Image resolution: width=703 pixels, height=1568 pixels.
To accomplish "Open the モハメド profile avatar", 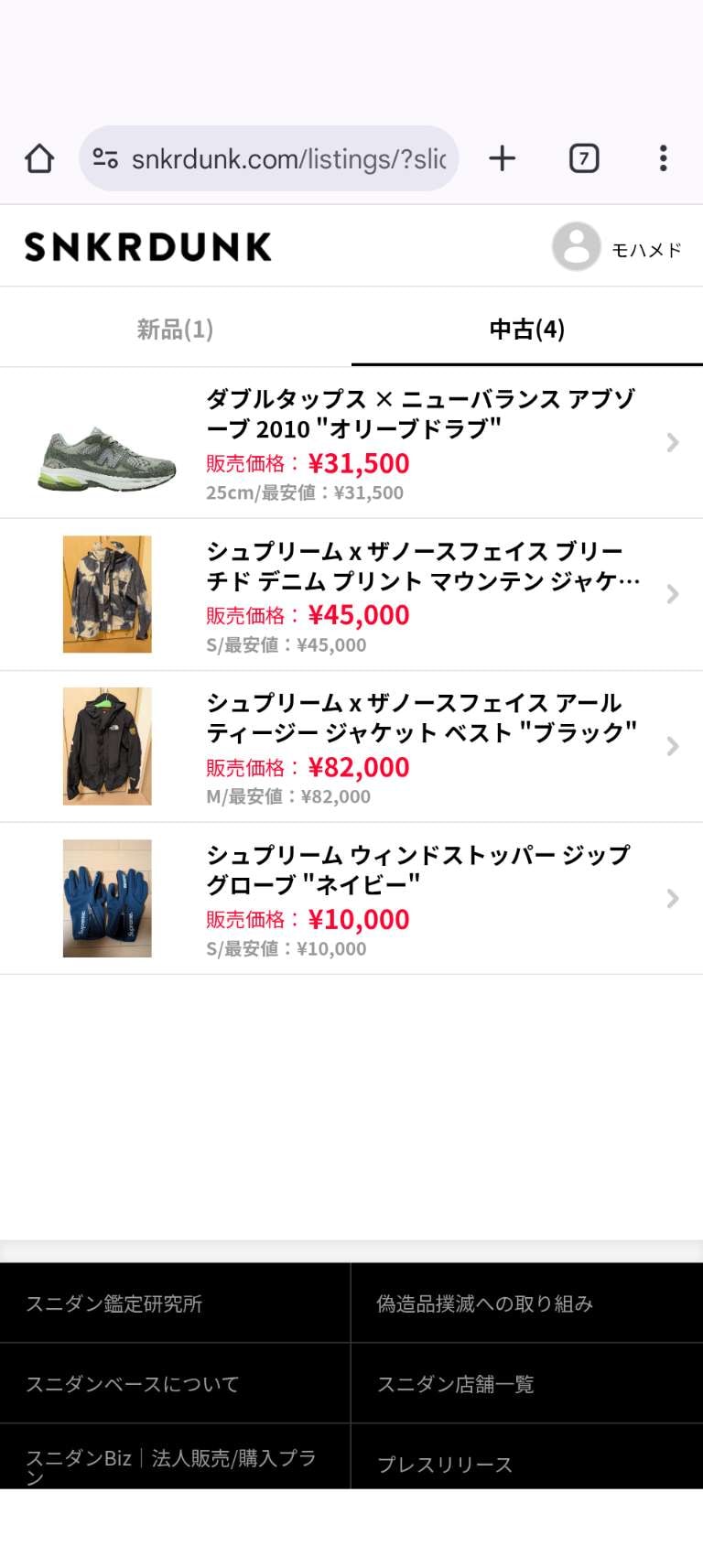I will click(575, 246).
